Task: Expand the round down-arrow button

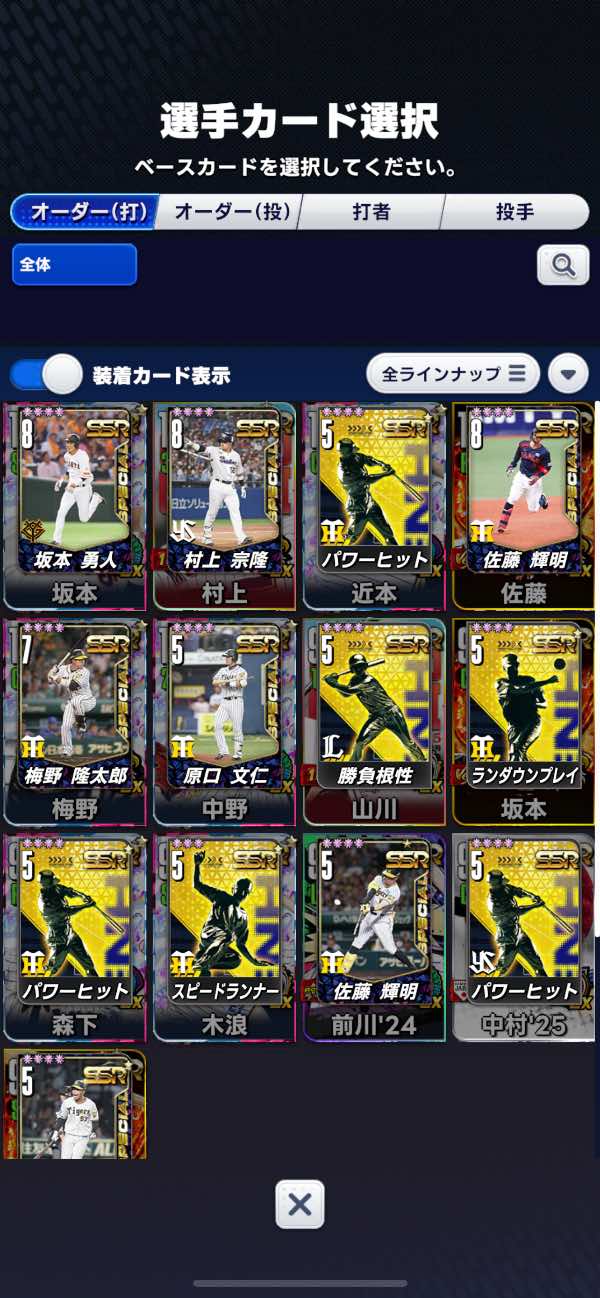Action: pyautogui.click(x=568, y=374)
